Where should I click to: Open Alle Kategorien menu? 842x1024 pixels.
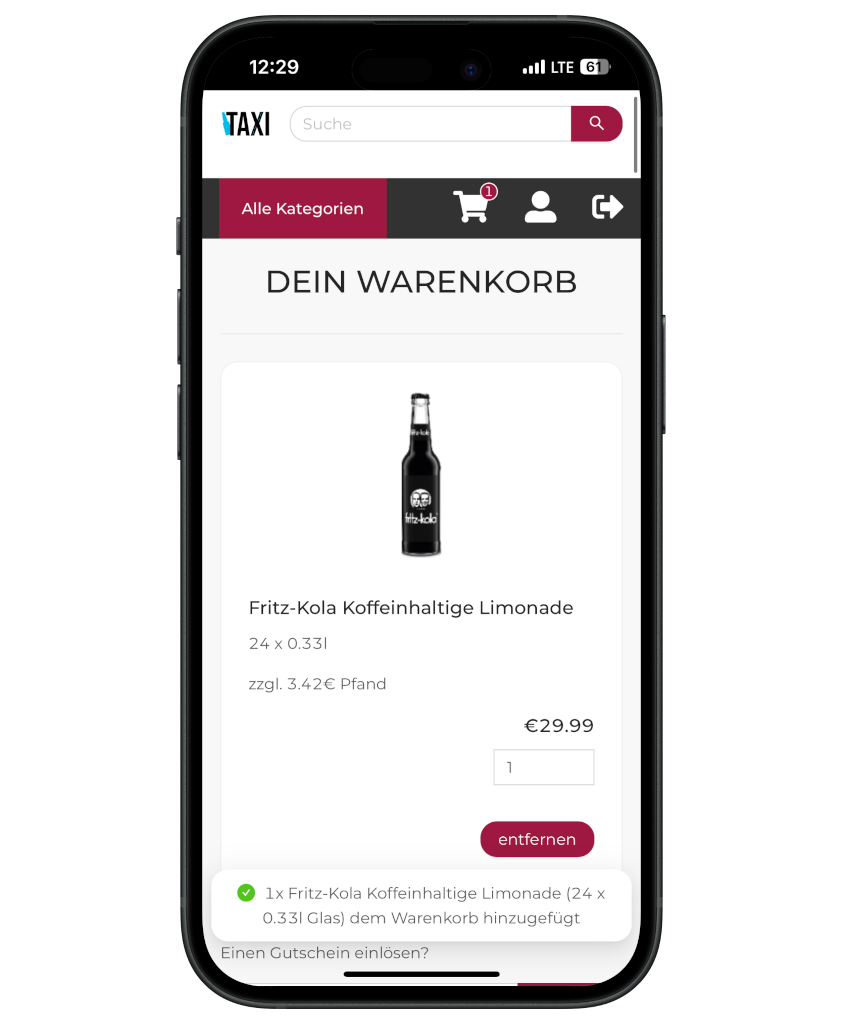coord(302,209)
